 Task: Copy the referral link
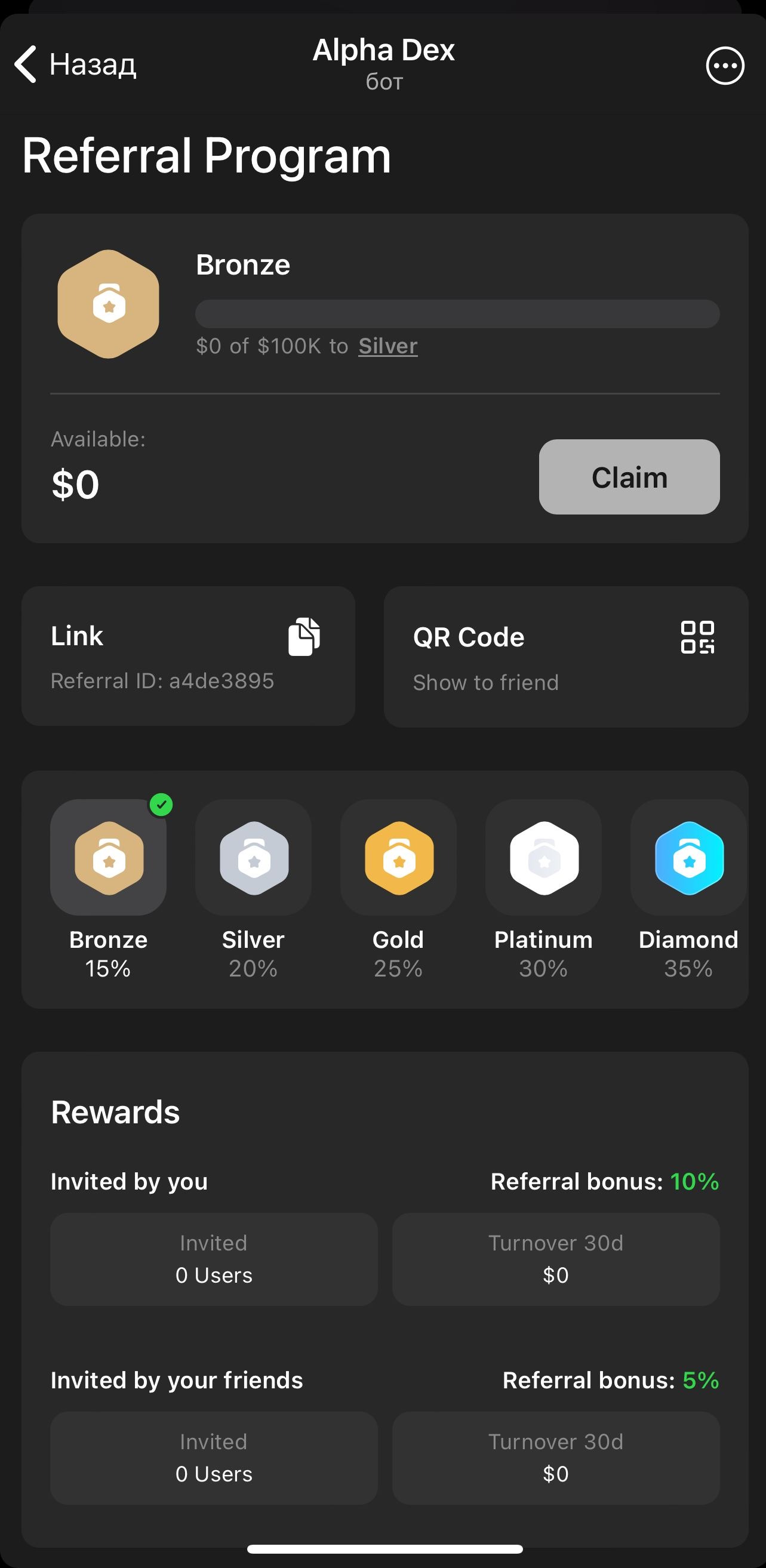[304, 637]
